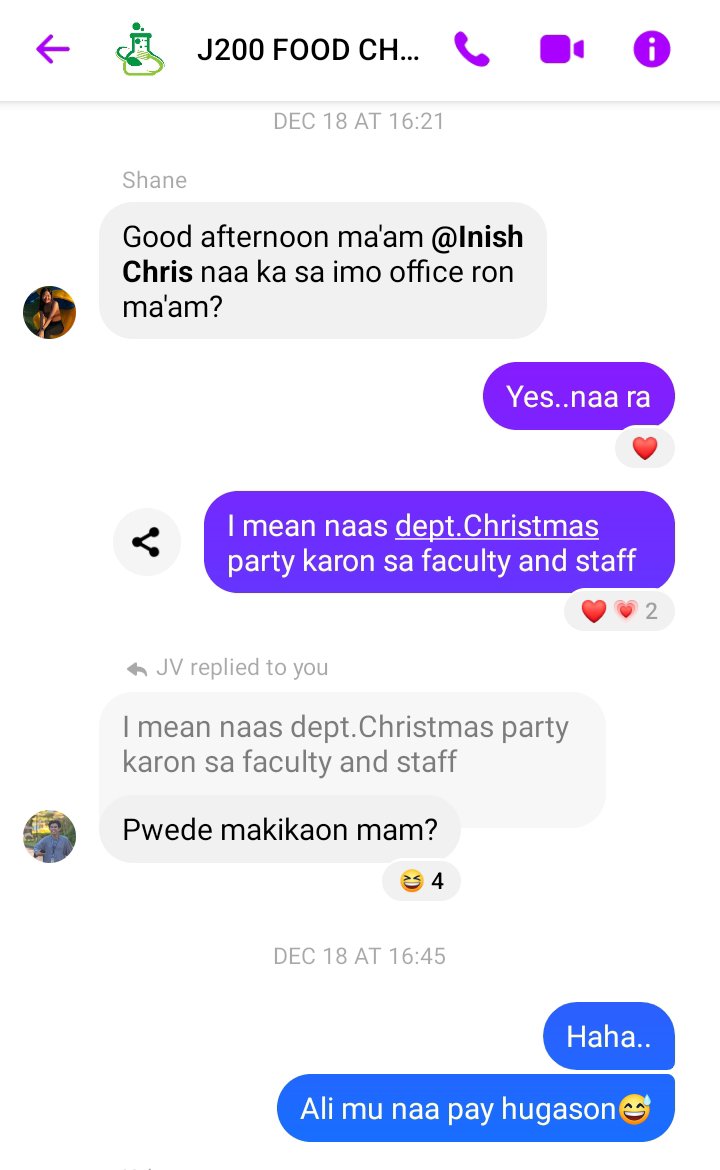This screenshot has width=720, height=1170.
Task: Open the conversation info icon
Action: point(651,49)
